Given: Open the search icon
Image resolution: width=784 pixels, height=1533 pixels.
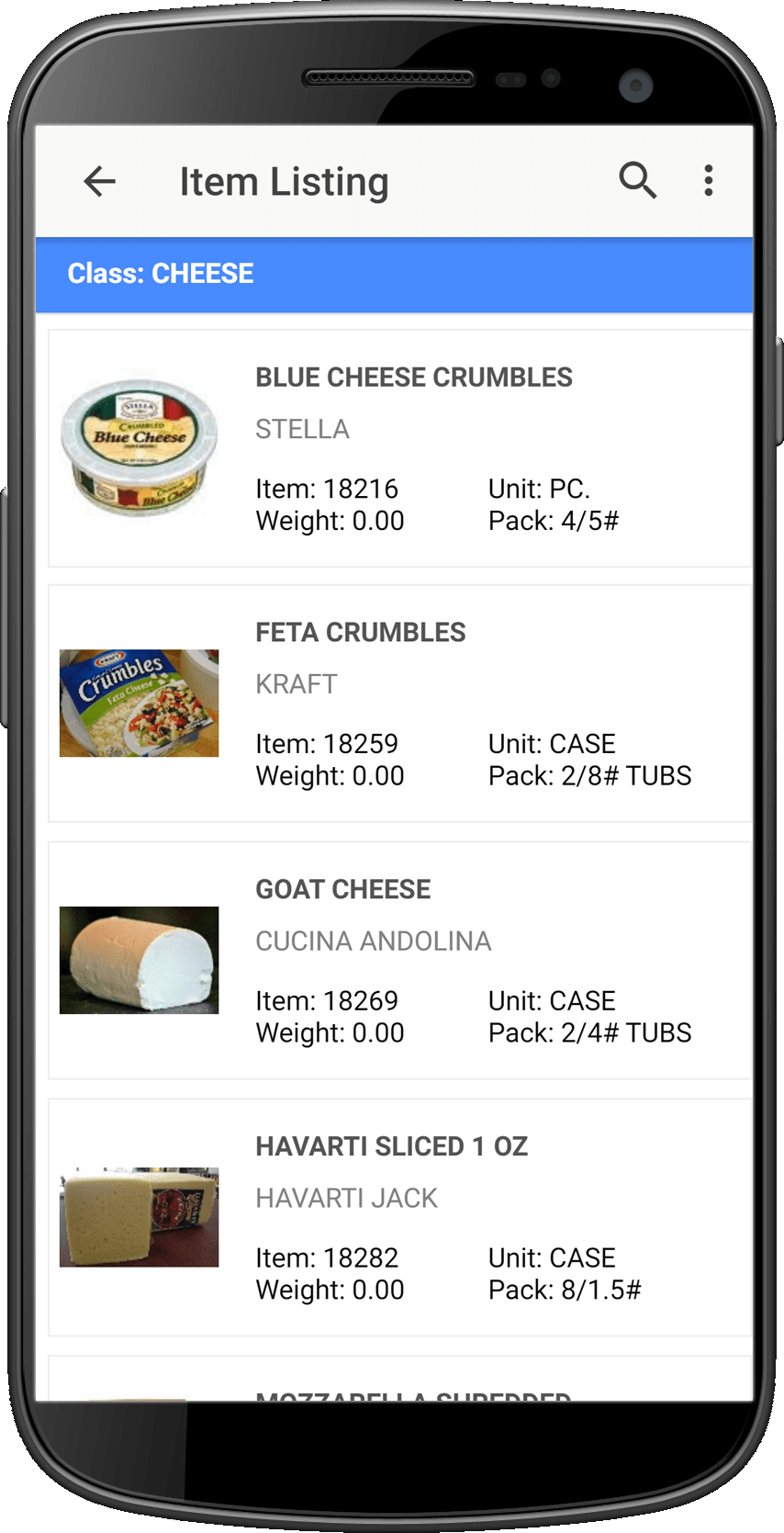Looking at the screenshot, I should pos(637,180).
